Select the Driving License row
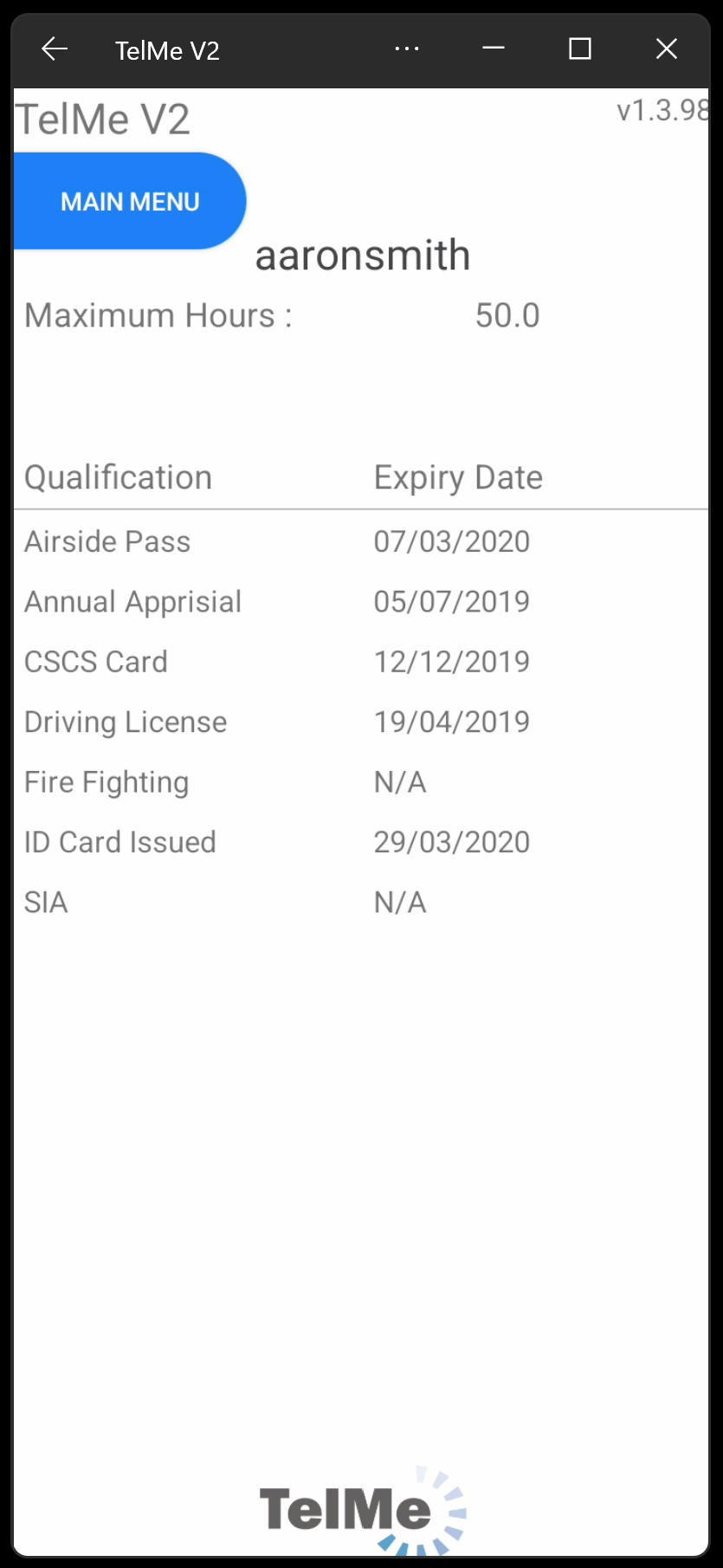 125,721
